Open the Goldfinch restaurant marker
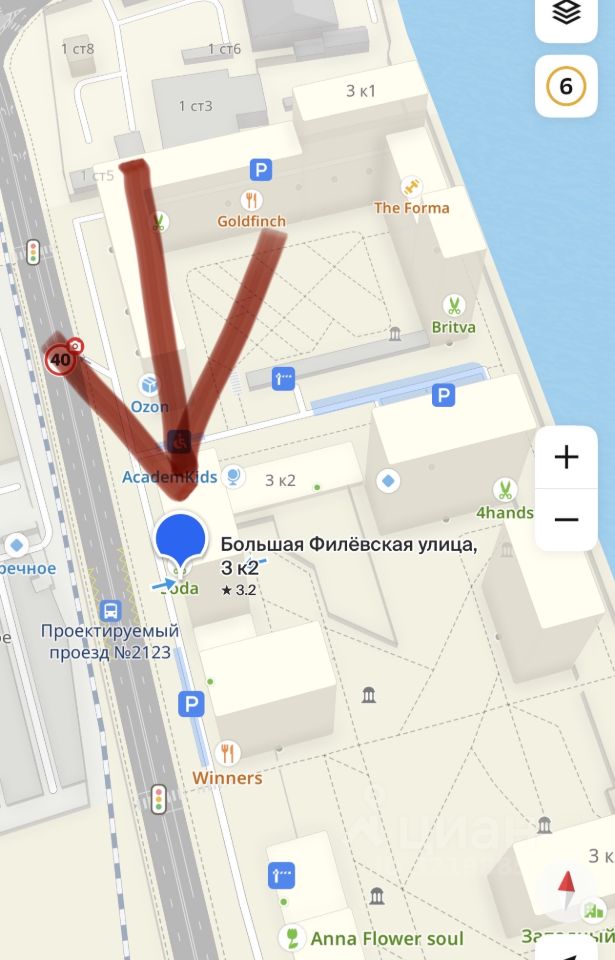Viewport: 615px width, 960px height. click(252, 200)
